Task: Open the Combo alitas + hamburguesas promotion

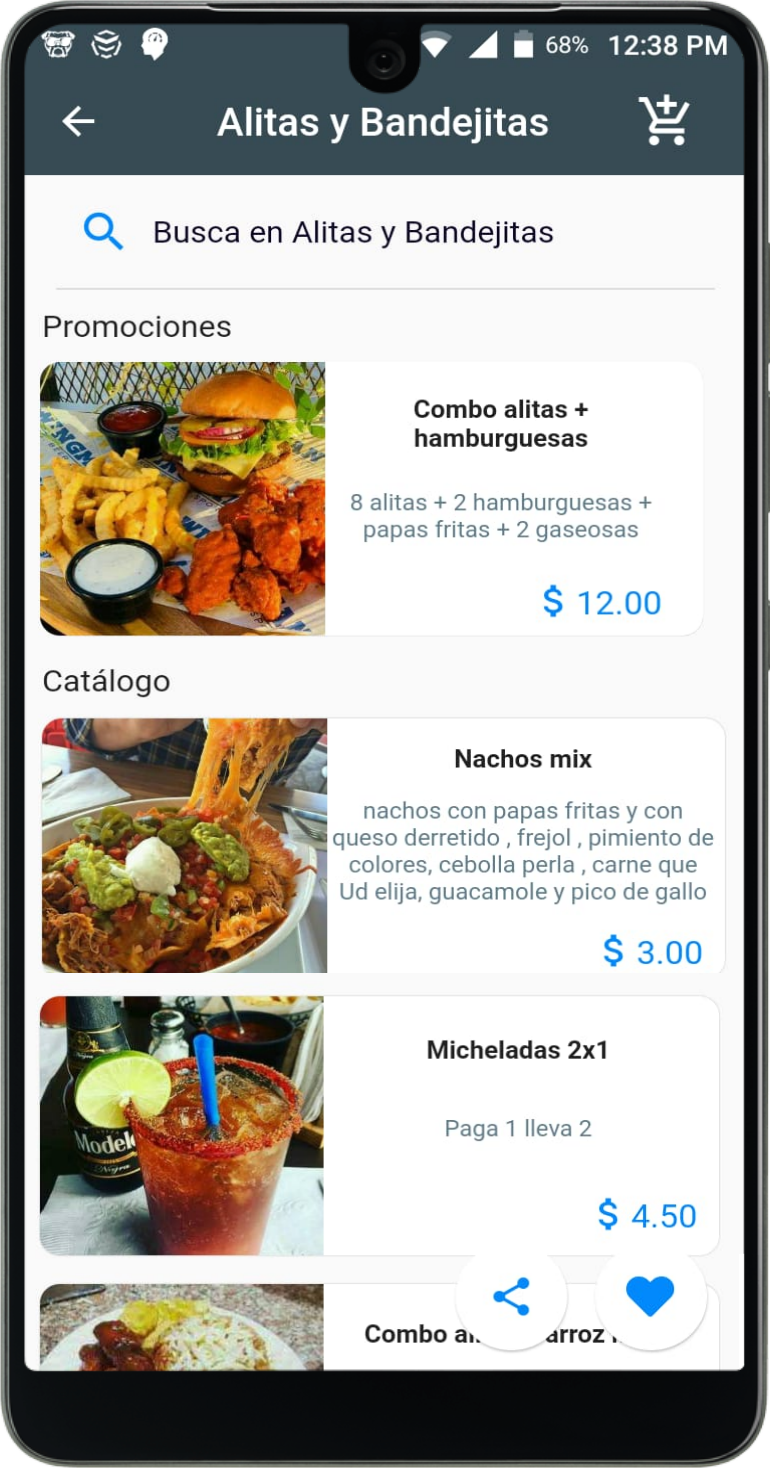Action: click(371, 498)
